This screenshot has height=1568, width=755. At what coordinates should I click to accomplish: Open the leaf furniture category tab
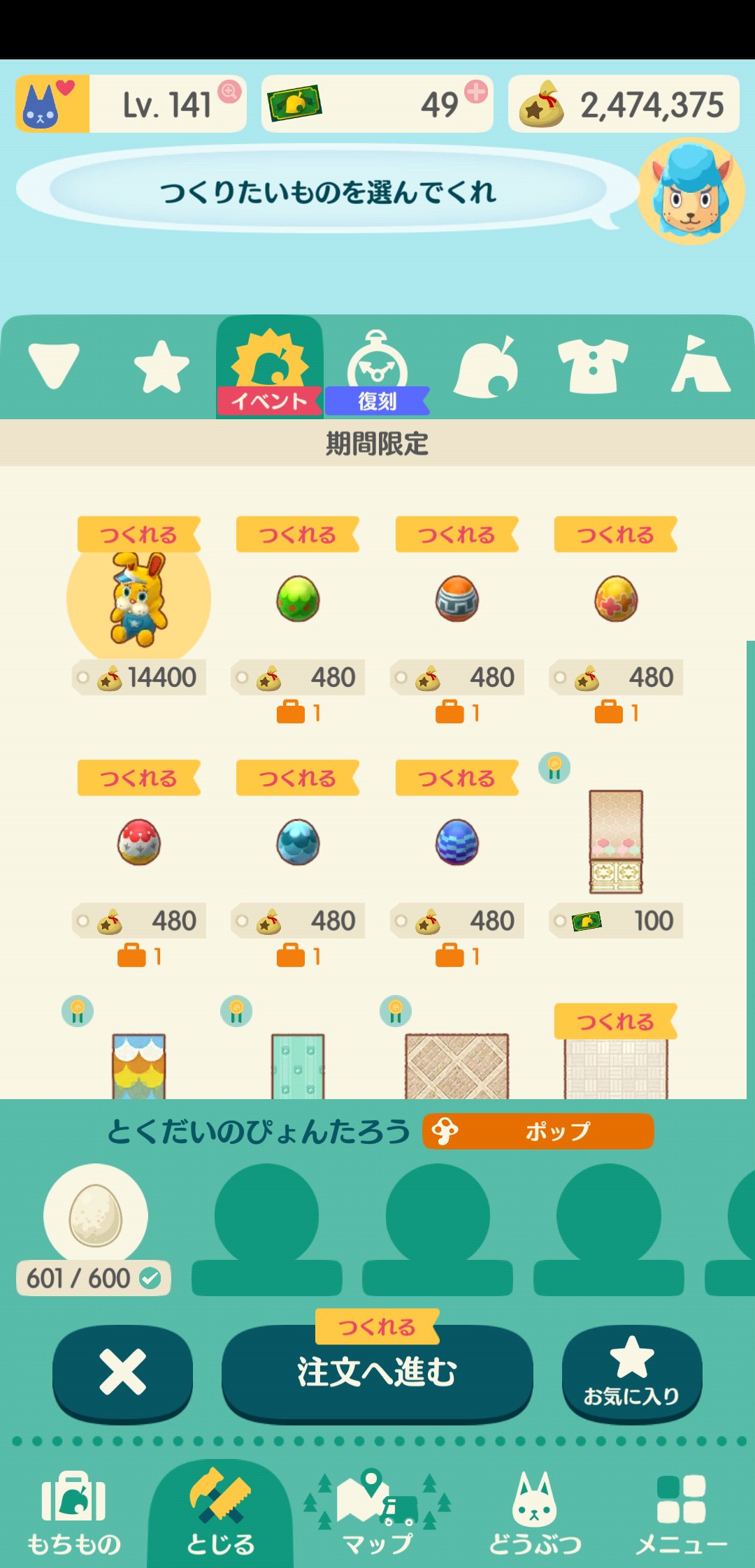(486, 368)
